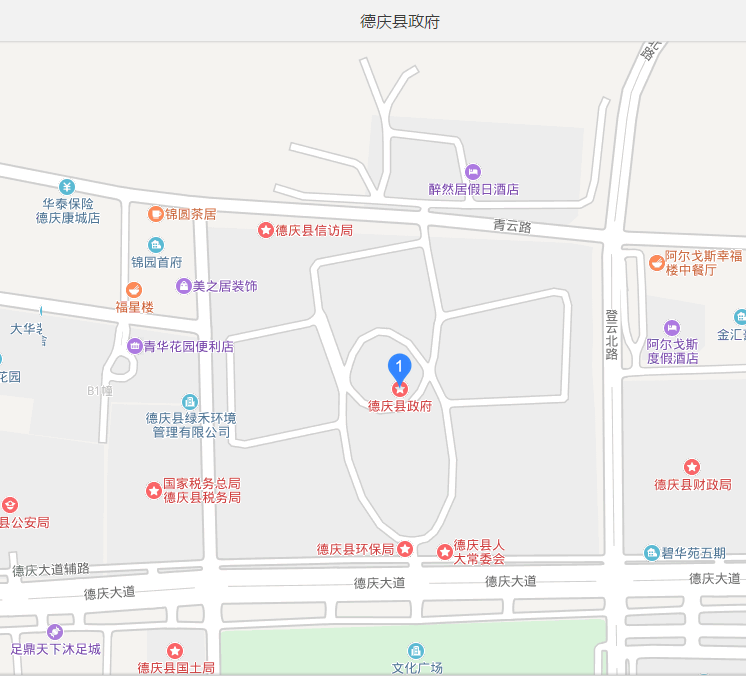
Task: Open the 德庆县人大常委会 marker
Action: [x=444, y=551]
